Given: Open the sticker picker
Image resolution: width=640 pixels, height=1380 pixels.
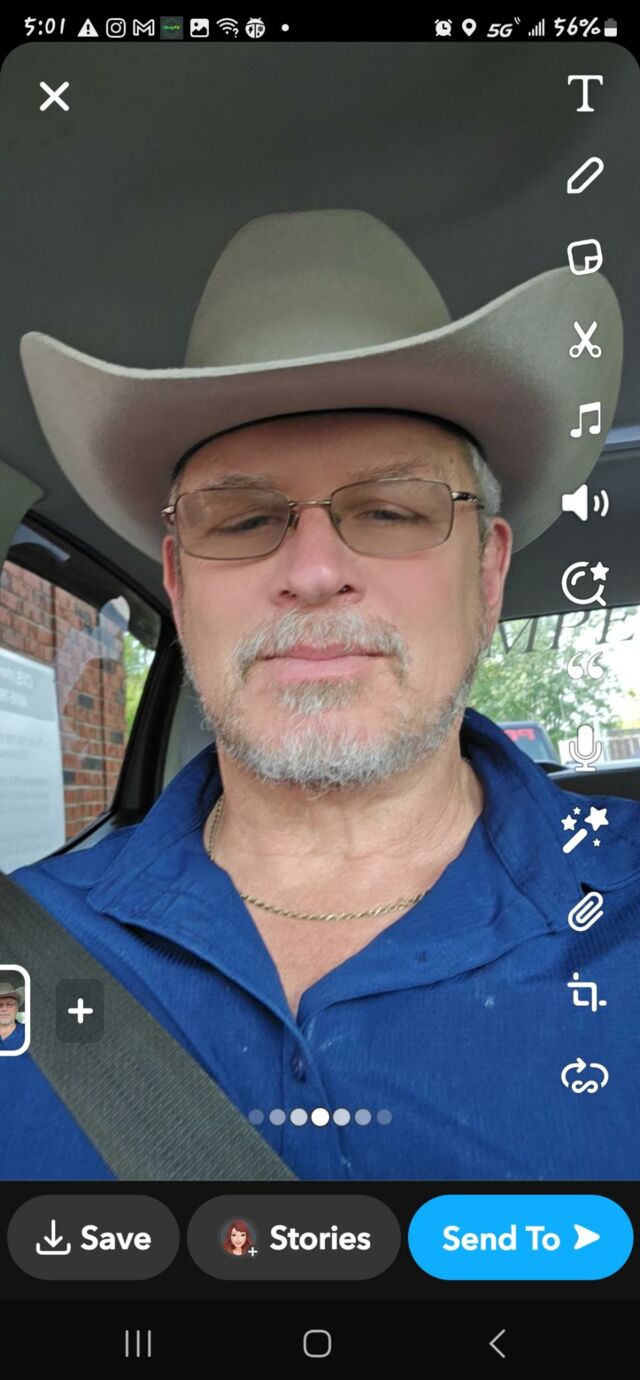Looking at the screenshot, I should [x=585, y=257].
